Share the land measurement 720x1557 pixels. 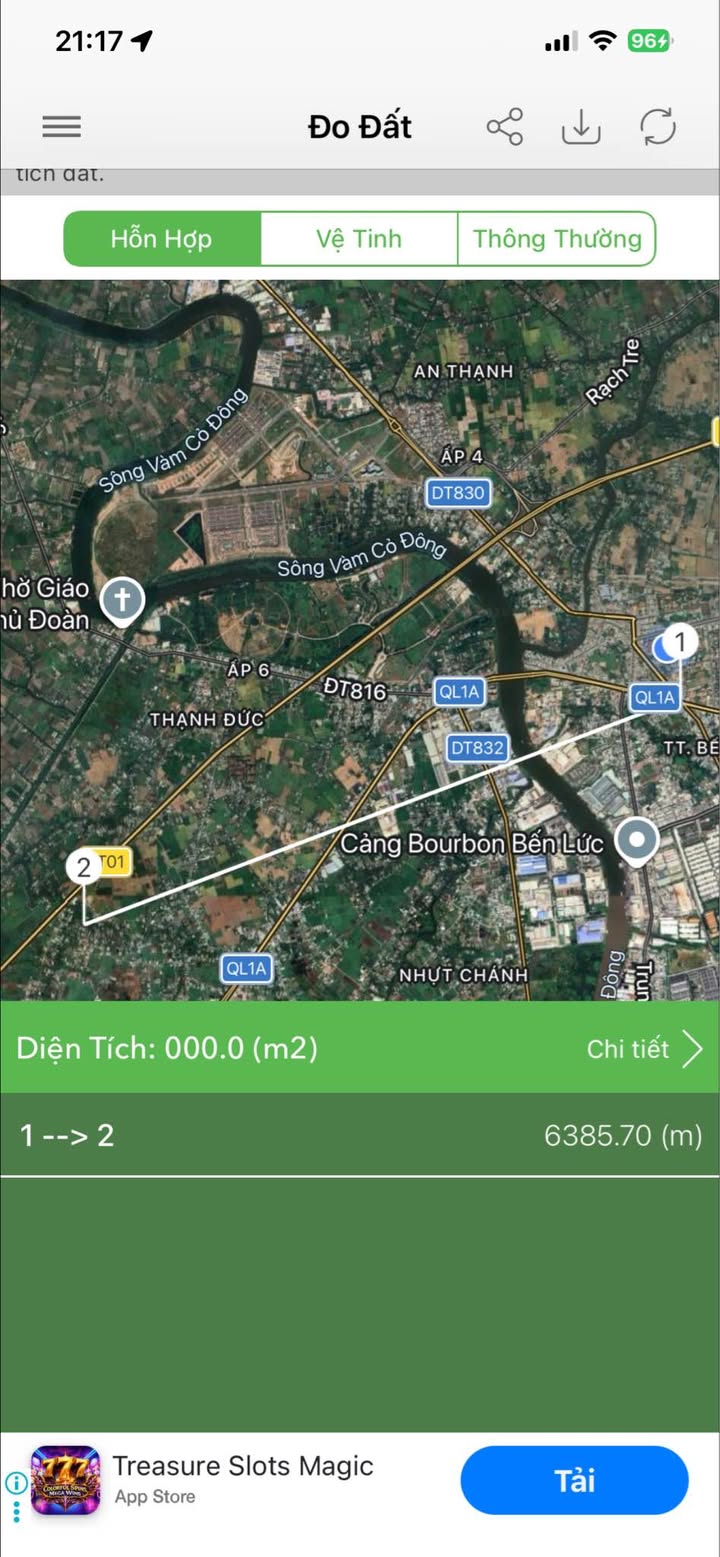[504, 127]
